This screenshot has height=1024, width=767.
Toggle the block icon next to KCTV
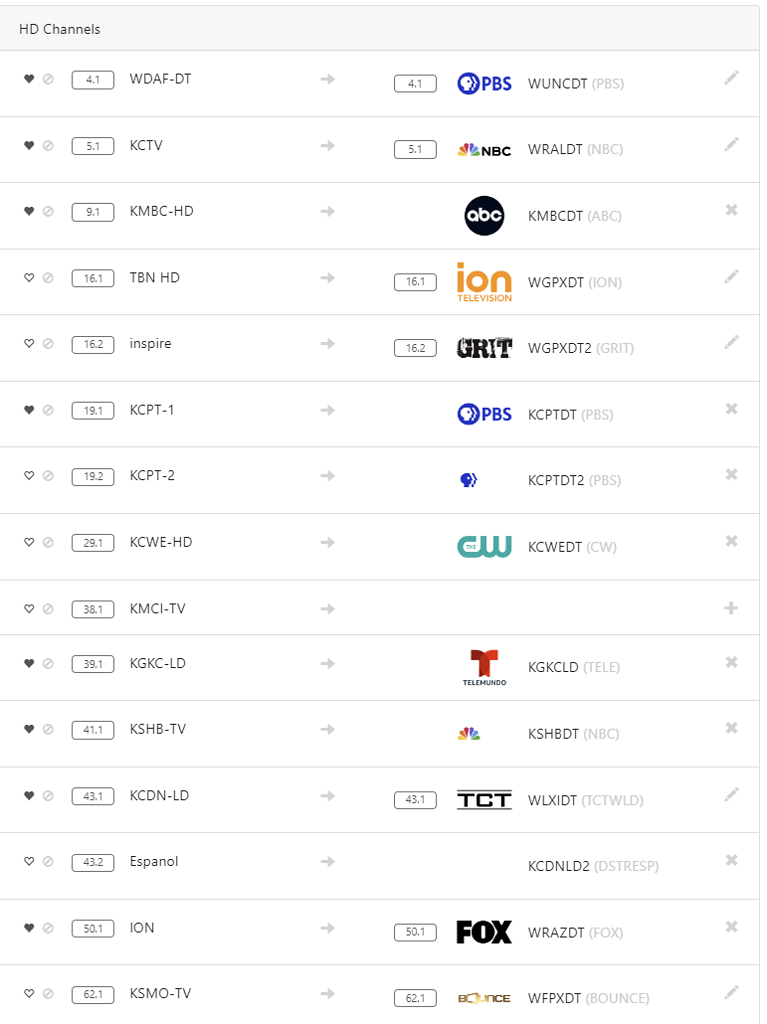pyautogui.click(x=49, y=145)
